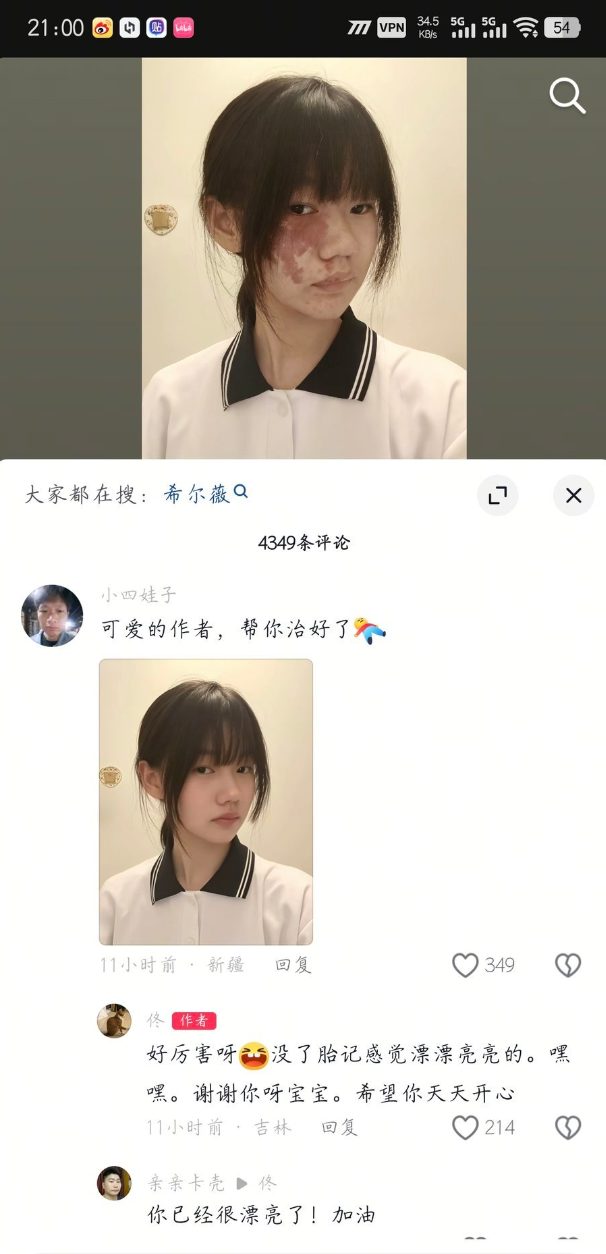The image size is (606, 1254).
Task: Open 小四娃子's profile avatar
Action: pyautogui.click(x=52, y=615)
